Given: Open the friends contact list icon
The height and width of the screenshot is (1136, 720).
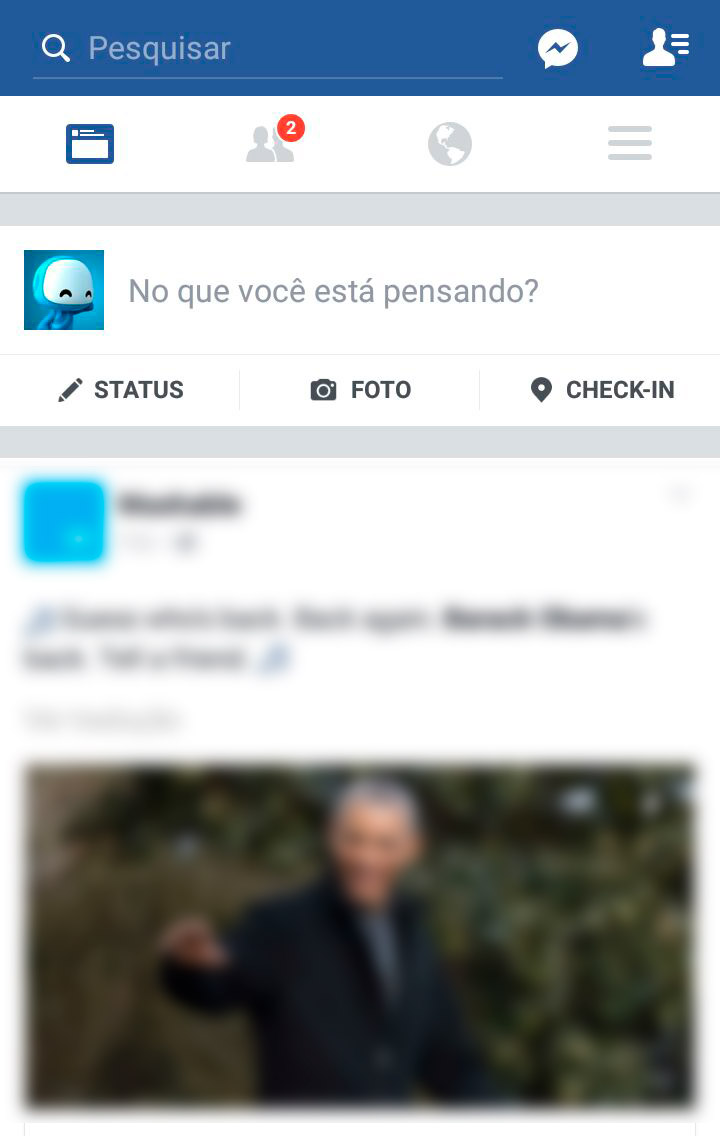Looking at the screenshot, I should click(x=666, y=48).
